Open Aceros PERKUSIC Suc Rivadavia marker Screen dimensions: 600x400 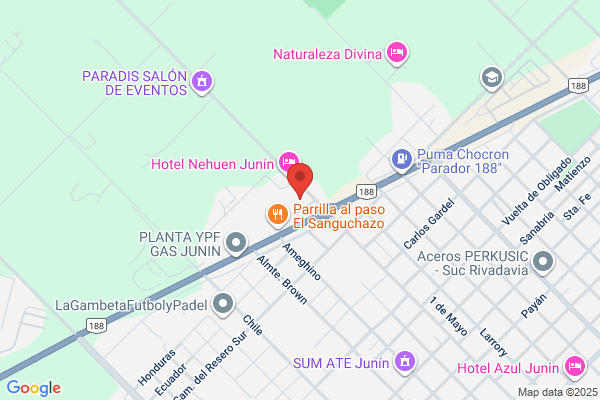point(543,262)
